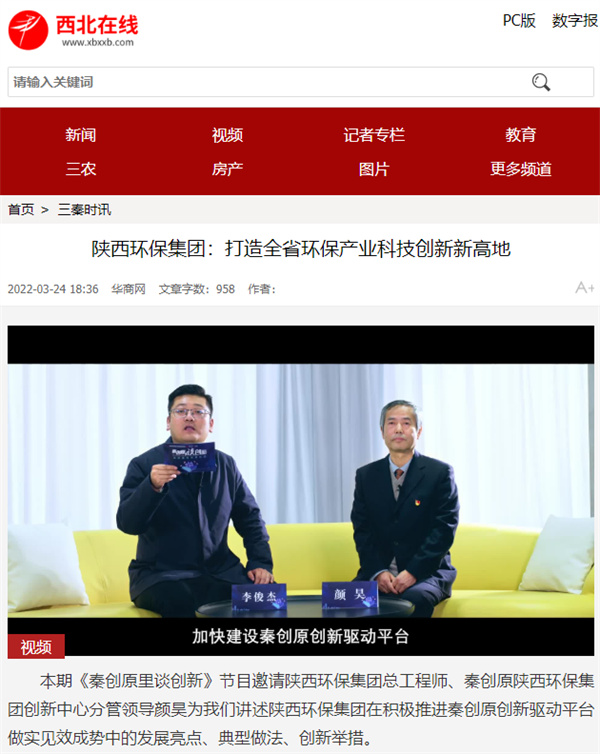Viewport: 600px width, 754px height.
Task: Expand 更多频道 for more channels
Action: tap(520, 169)
